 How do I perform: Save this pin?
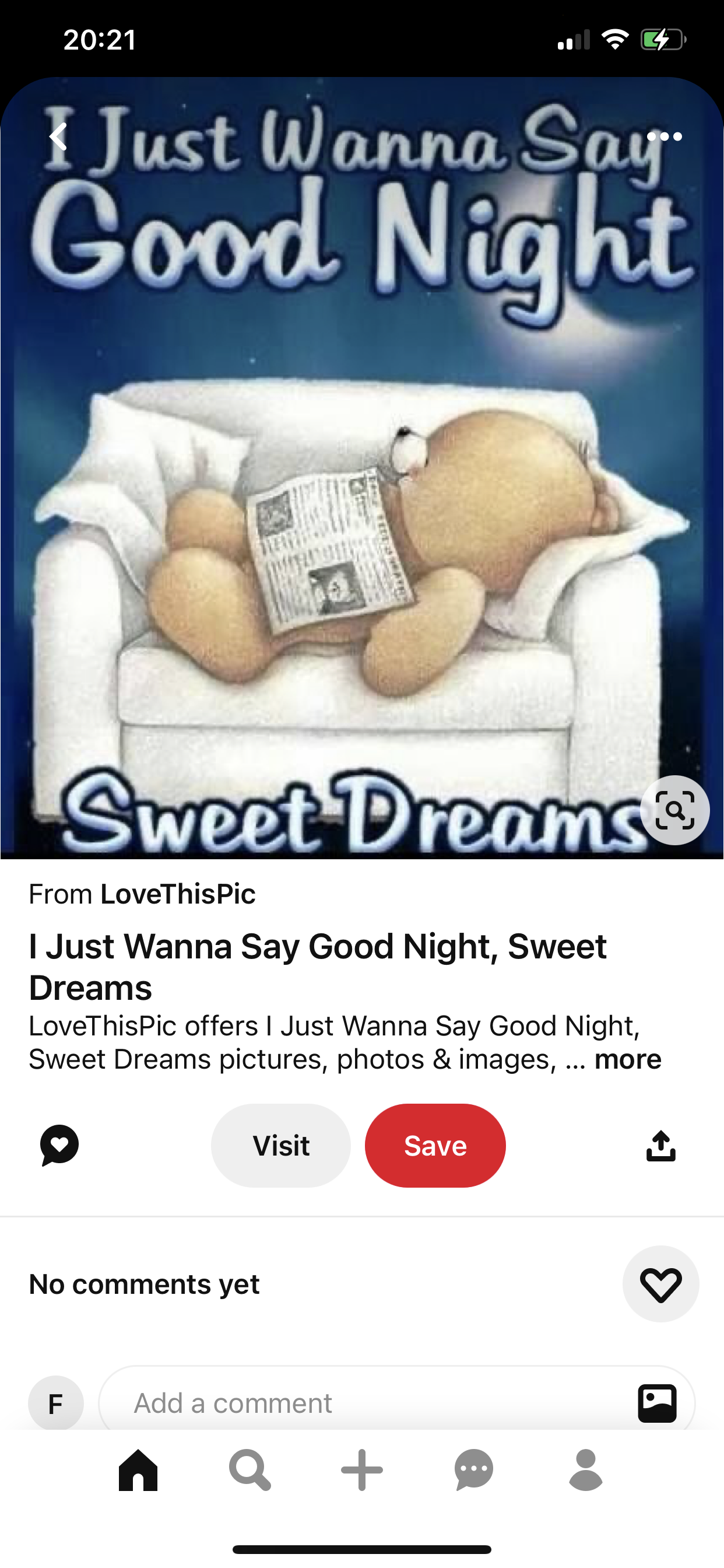(x=435, y=1146)
